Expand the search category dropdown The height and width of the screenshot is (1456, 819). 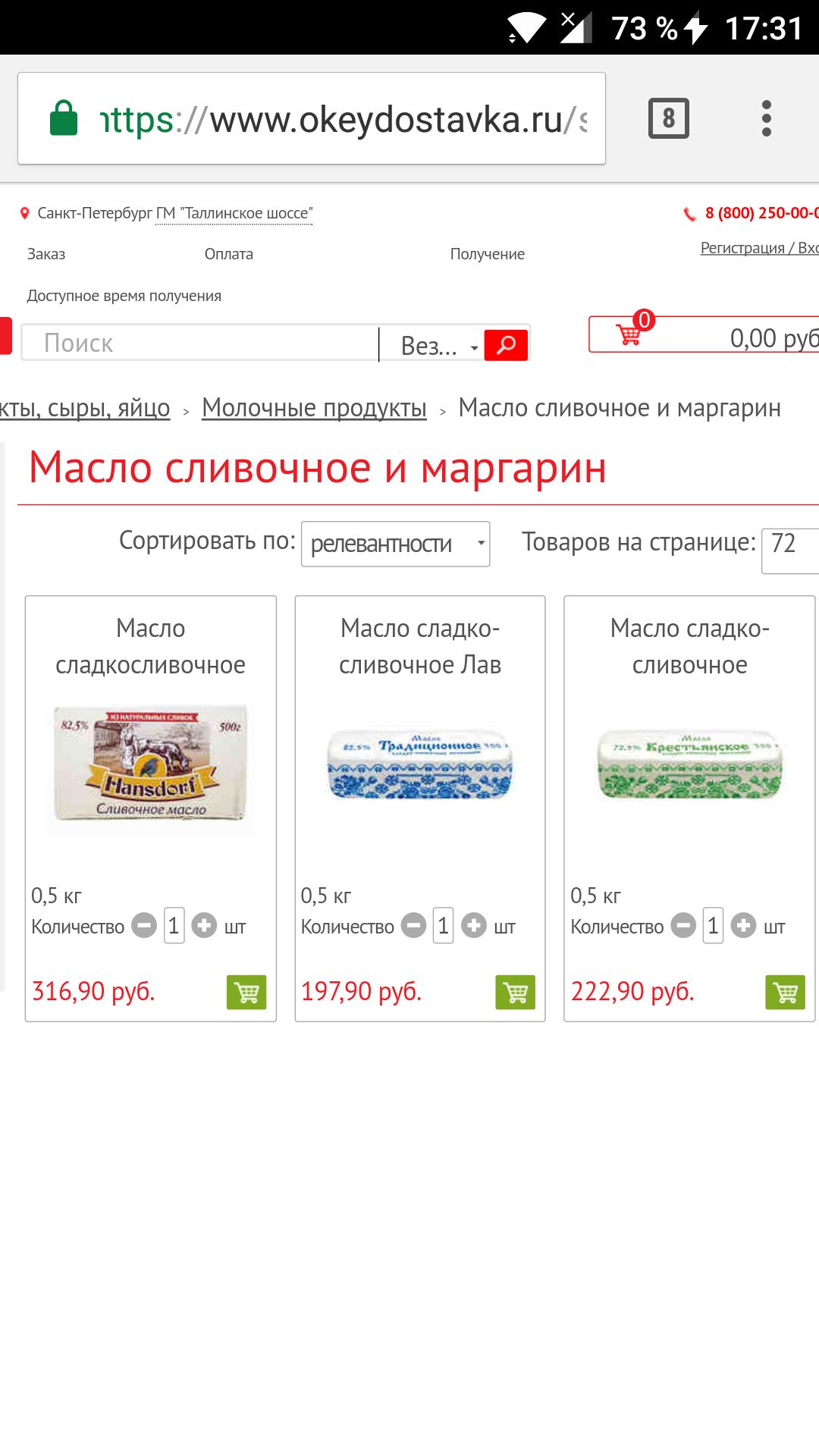click(432, 346)
